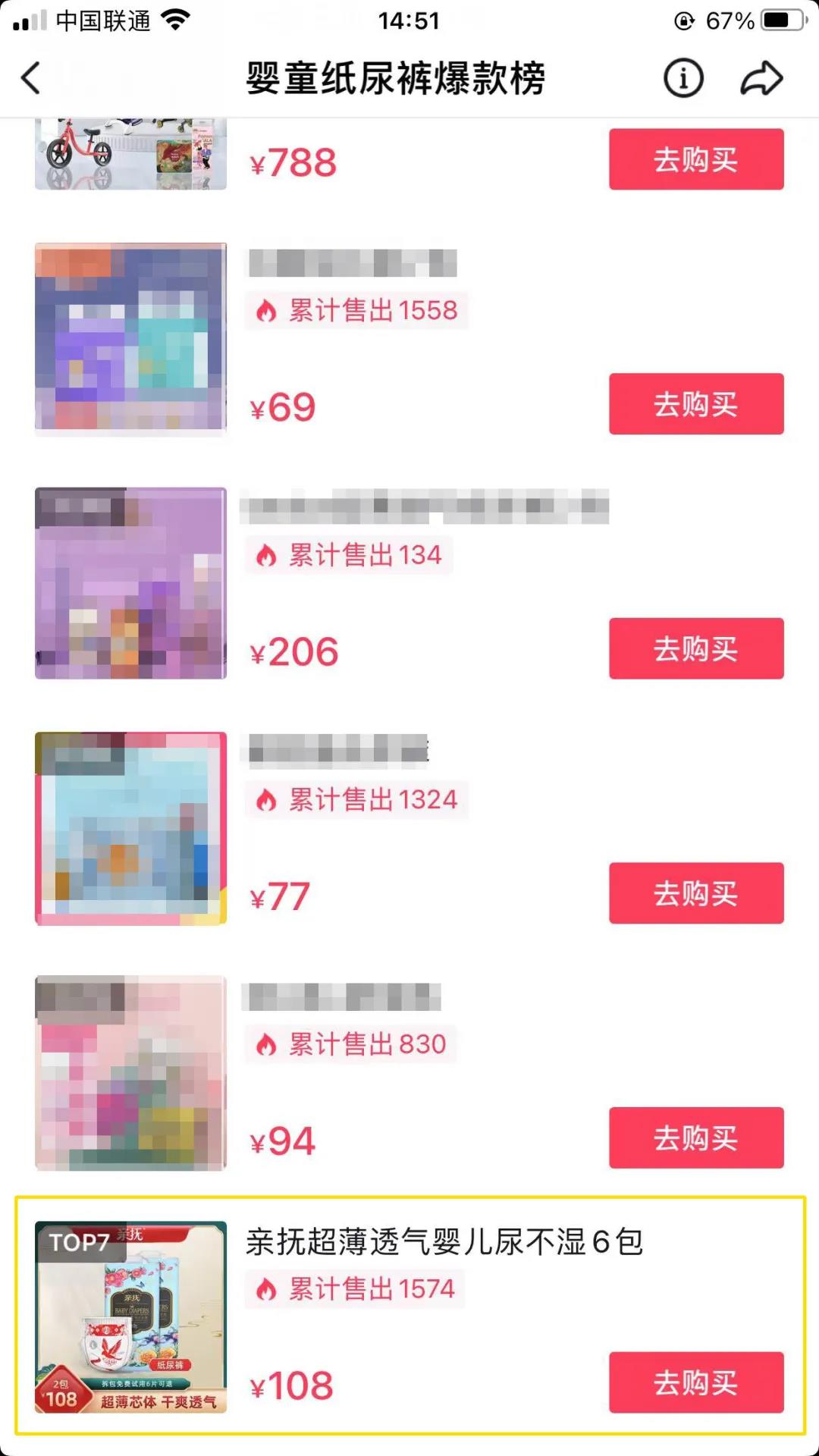
Task: Tap 去购买 for the ¥788 item
Action: (695, 159)
